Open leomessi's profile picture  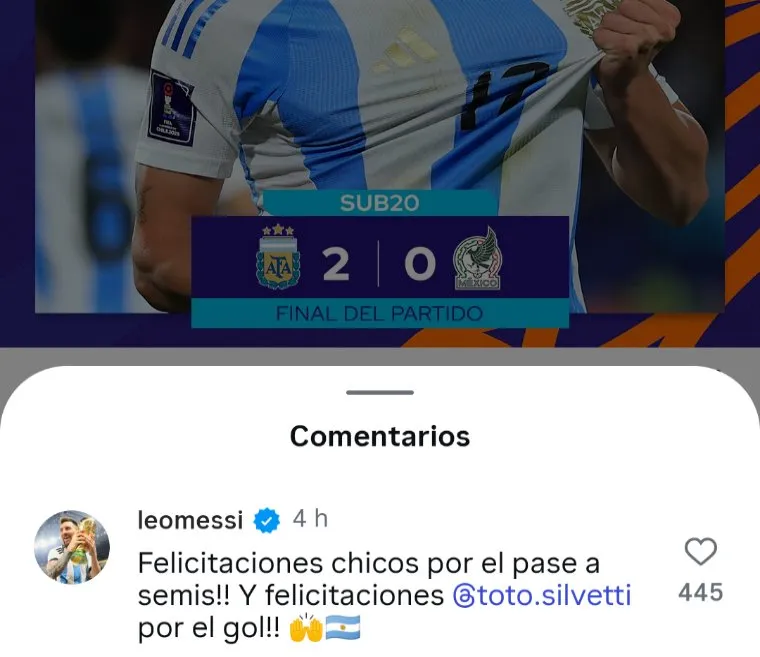(x=72, y=548)
